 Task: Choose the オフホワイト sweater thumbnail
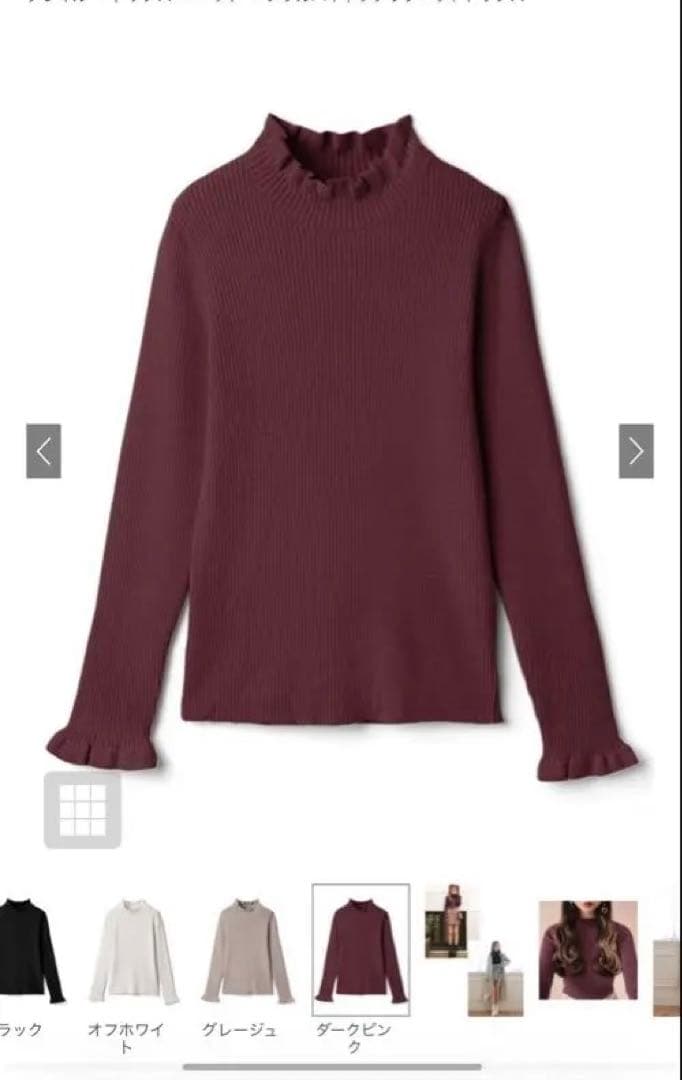132,950
